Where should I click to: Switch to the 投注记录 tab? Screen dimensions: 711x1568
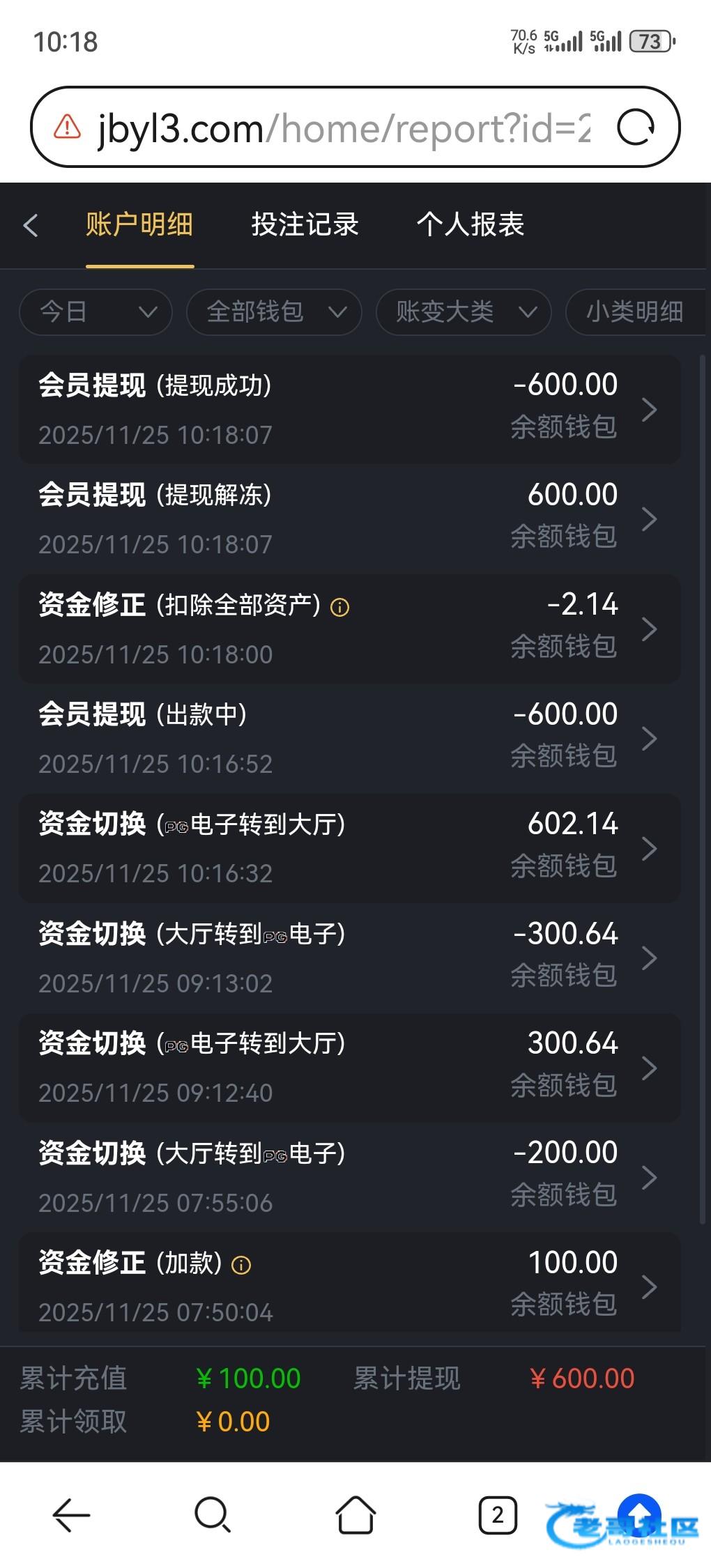pos(305,225)
